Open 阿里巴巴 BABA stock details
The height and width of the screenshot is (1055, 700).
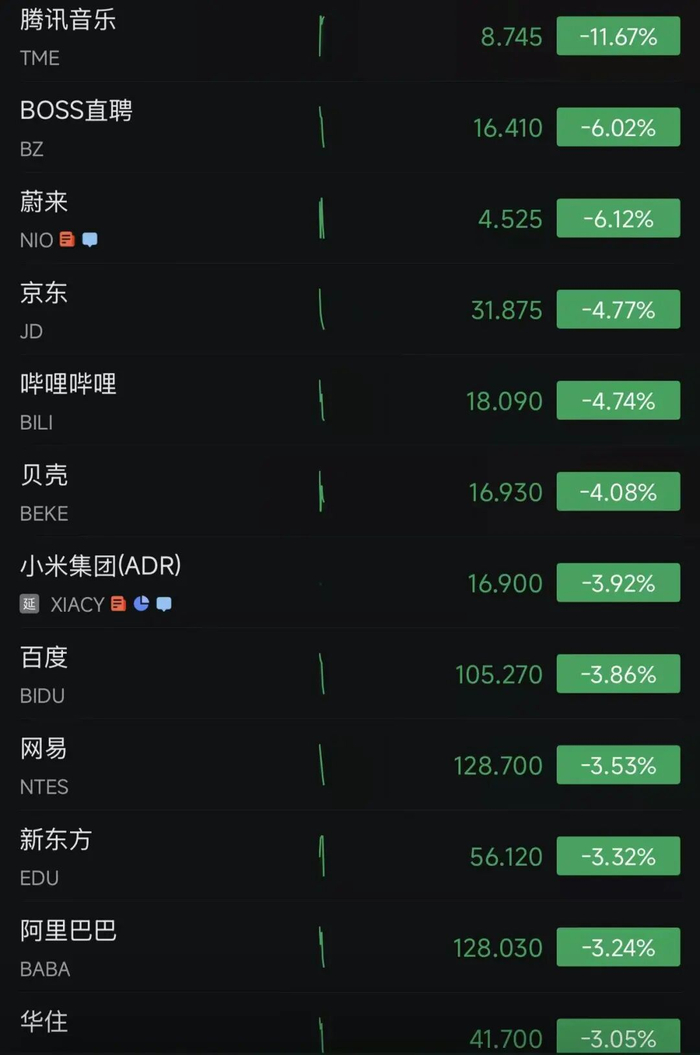(350, 948)
